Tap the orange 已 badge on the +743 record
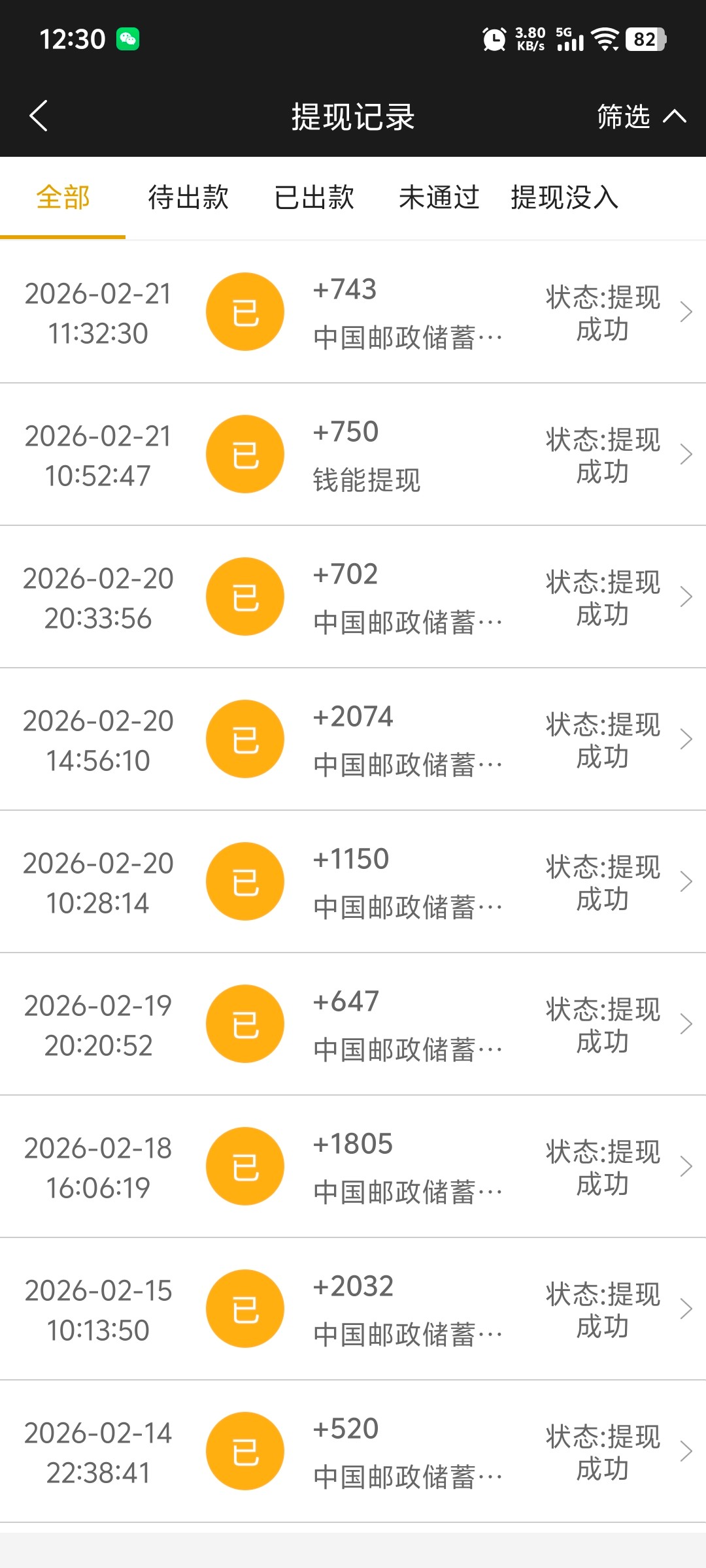This screenshot has height=1568, width=706. [x=244, y=312]
